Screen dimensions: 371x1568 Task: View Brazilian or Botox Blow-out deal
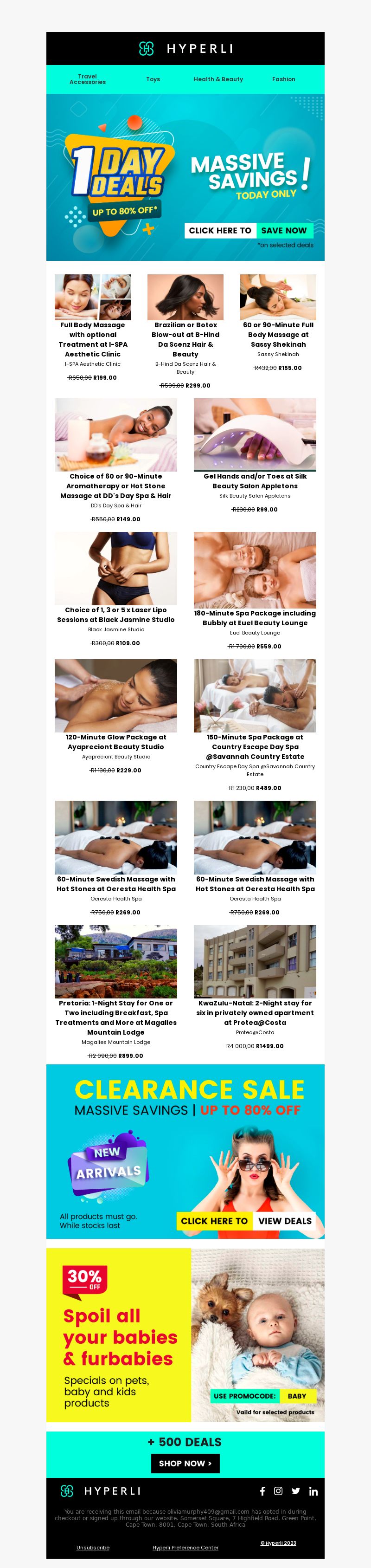[185, 339]
